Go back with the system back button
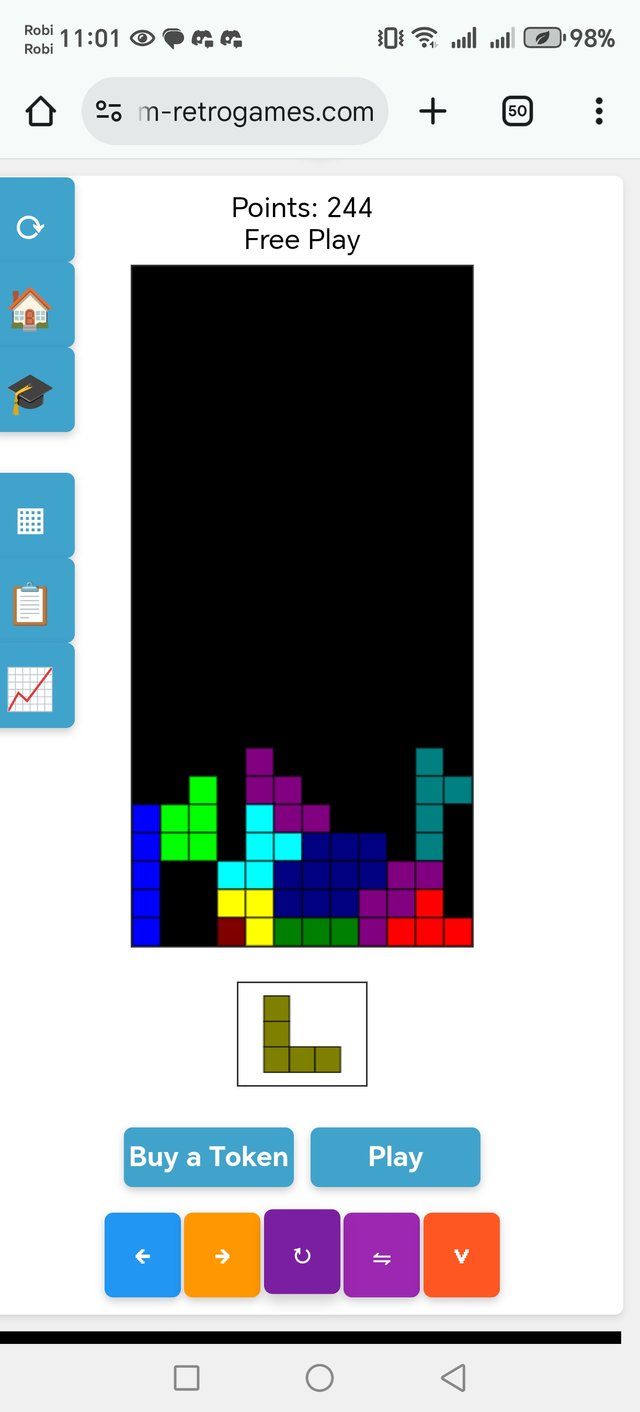 [x=453, y=1377]
